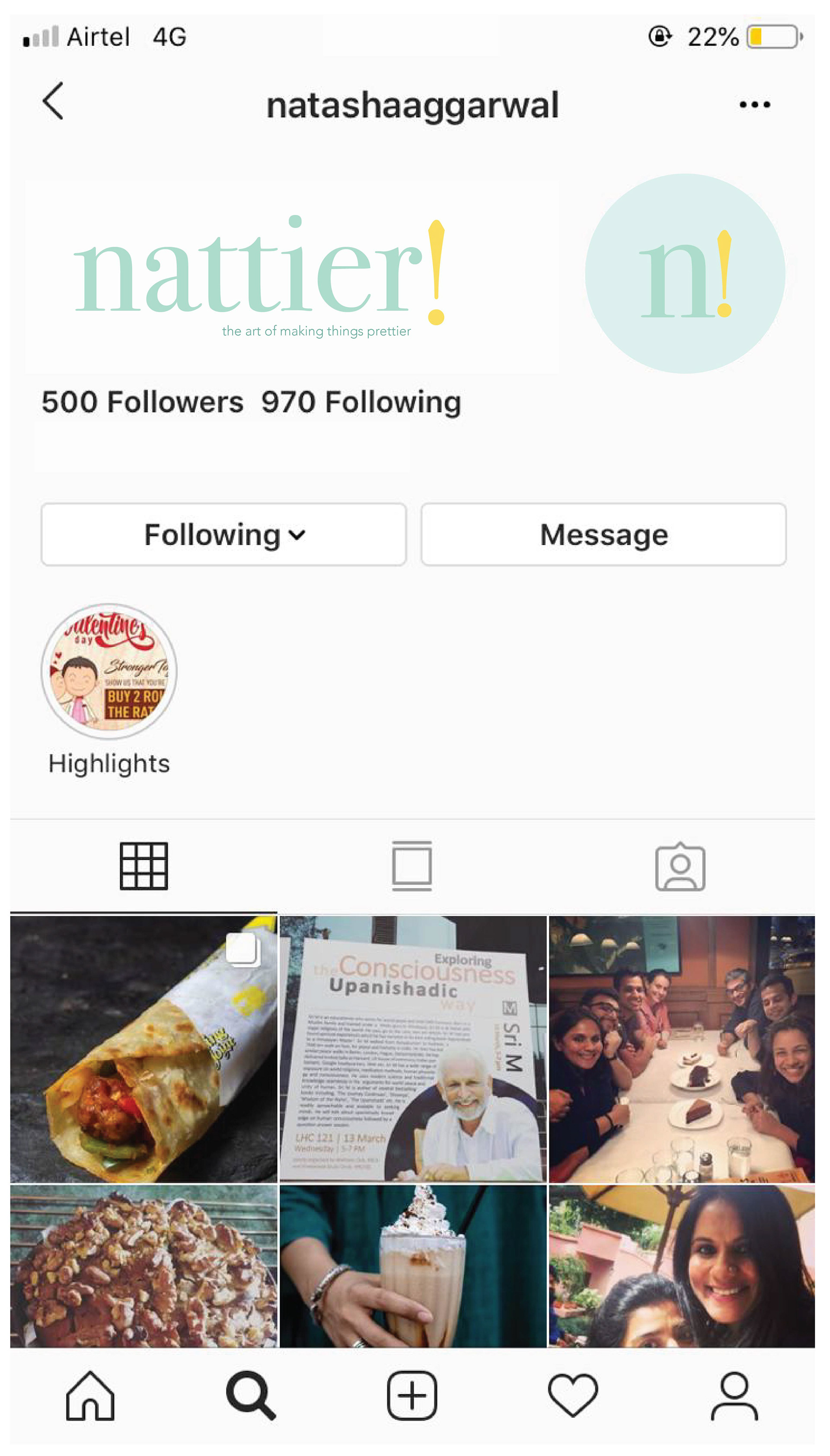Image resolution: width=830 pixels, height=1456 pixels.
Task: Send a message via Message button
Action: tap(603, 534)
